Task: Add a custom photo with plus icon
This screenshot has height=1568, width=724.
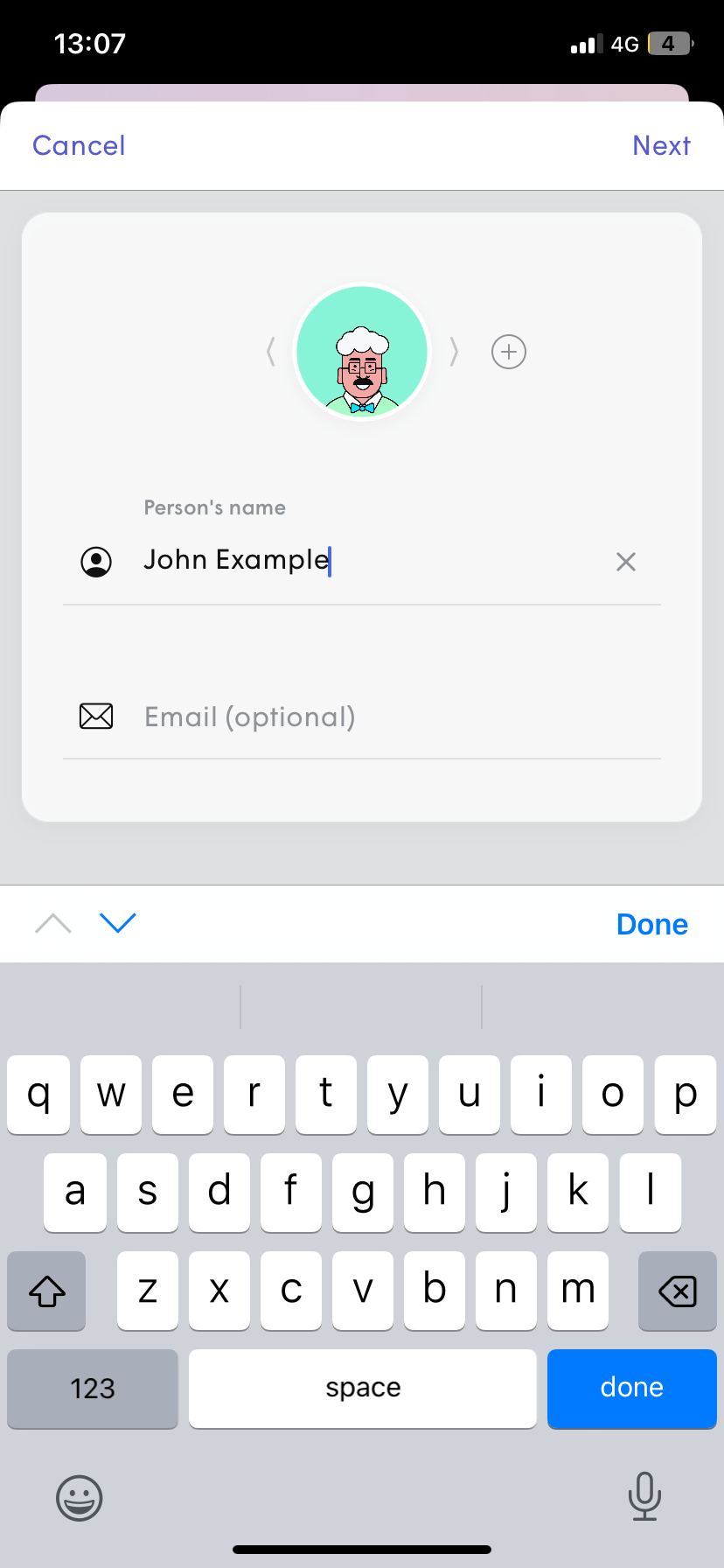Action: (x=509, y=352)
